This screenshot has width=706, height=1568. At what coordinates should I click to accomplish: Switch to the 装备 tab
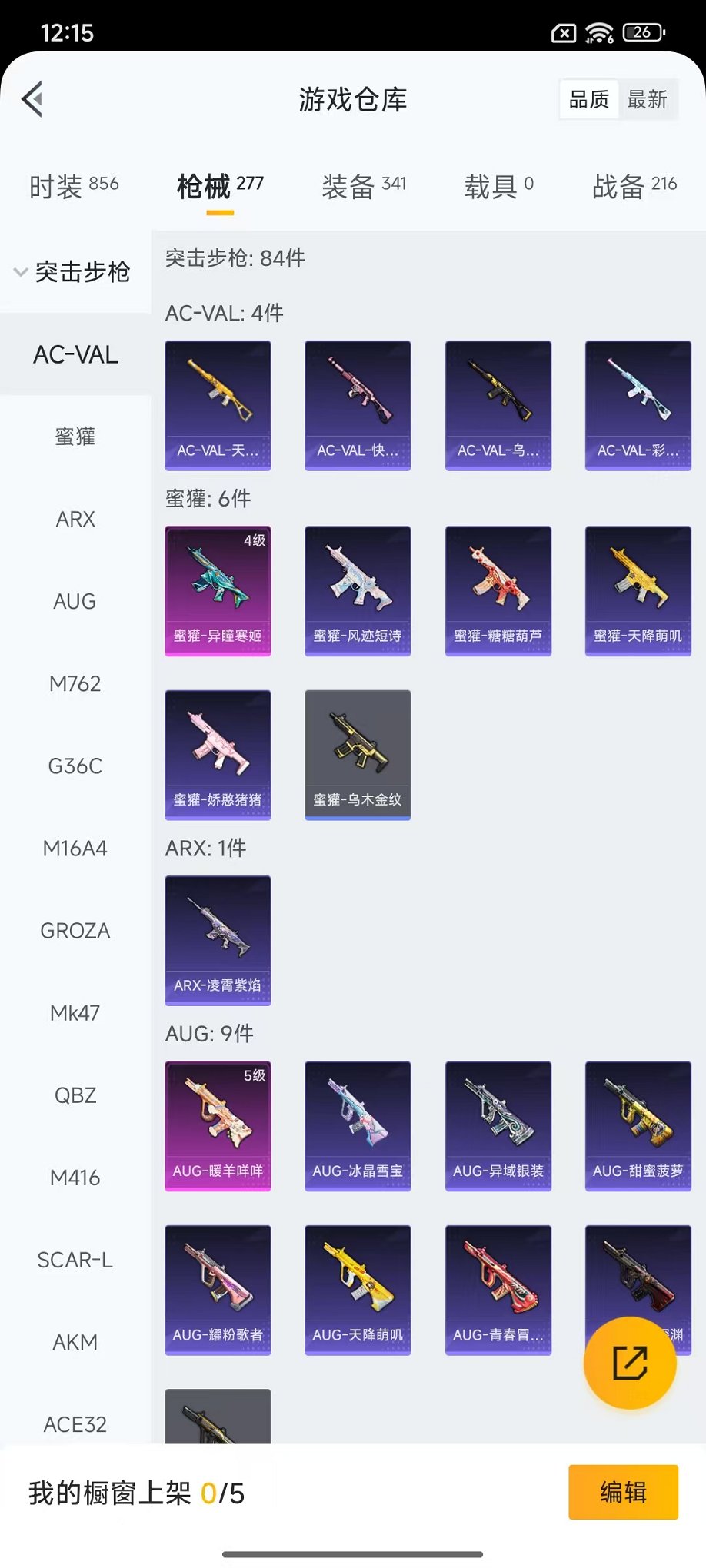363,185
